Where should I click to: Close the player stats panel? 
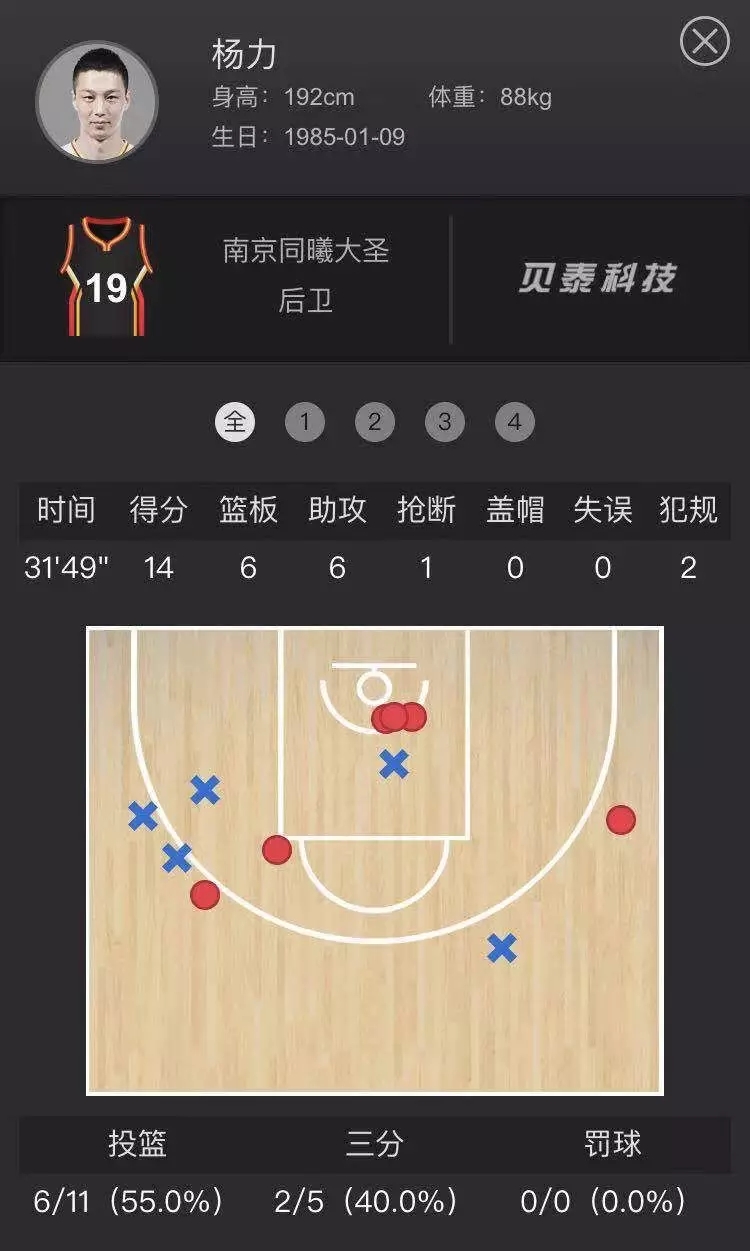[704, 42]
